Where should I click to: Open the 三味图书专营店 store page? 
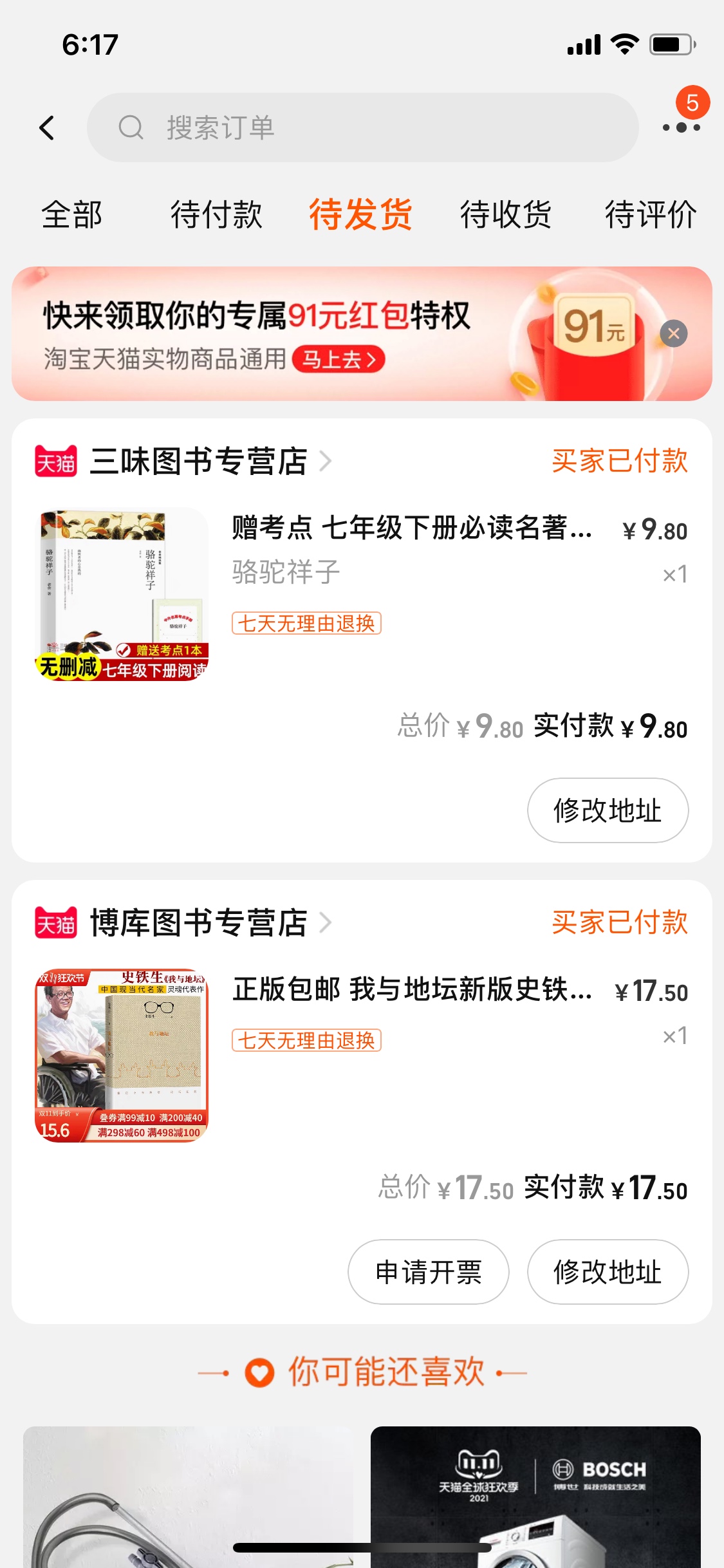click(200, 462)
